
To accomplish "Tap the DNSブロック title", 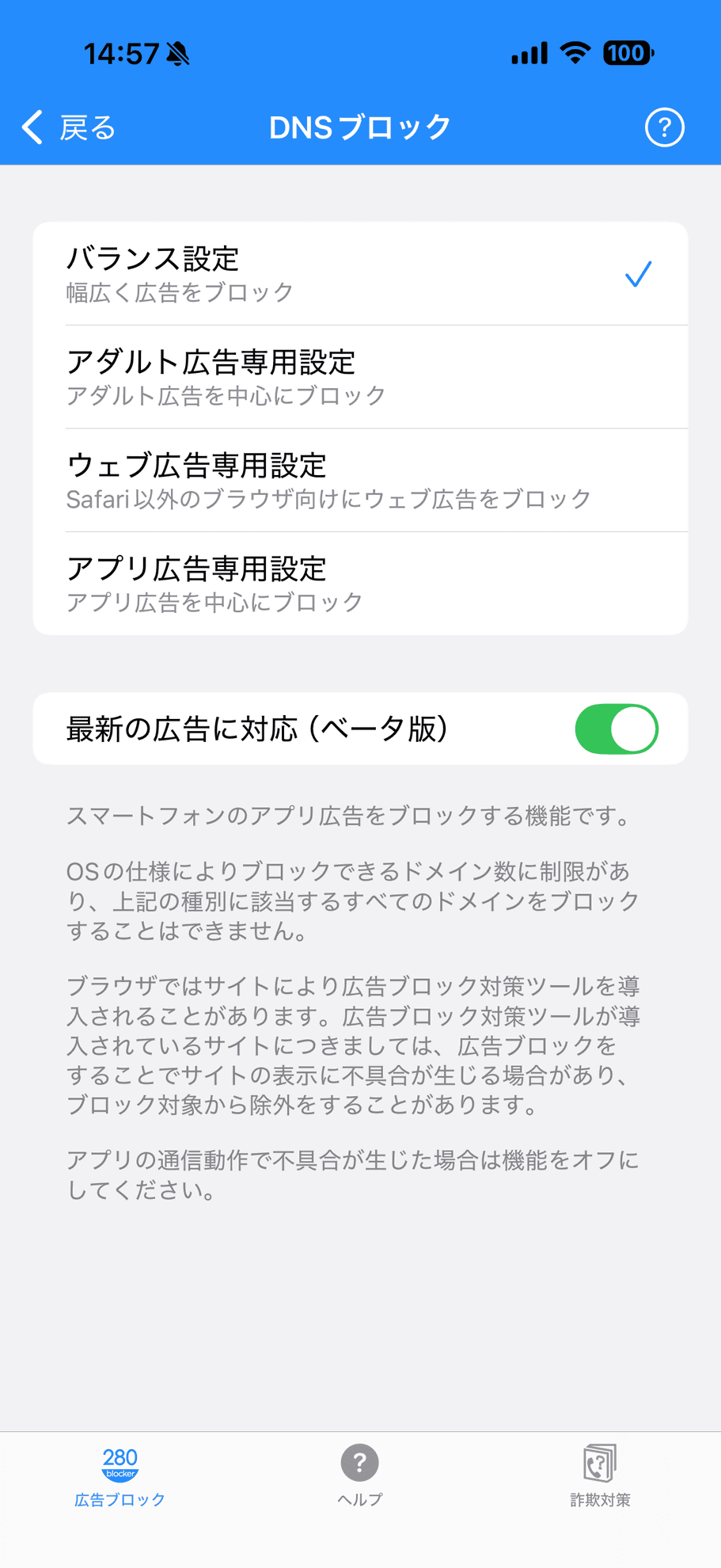I will [359, 127].
